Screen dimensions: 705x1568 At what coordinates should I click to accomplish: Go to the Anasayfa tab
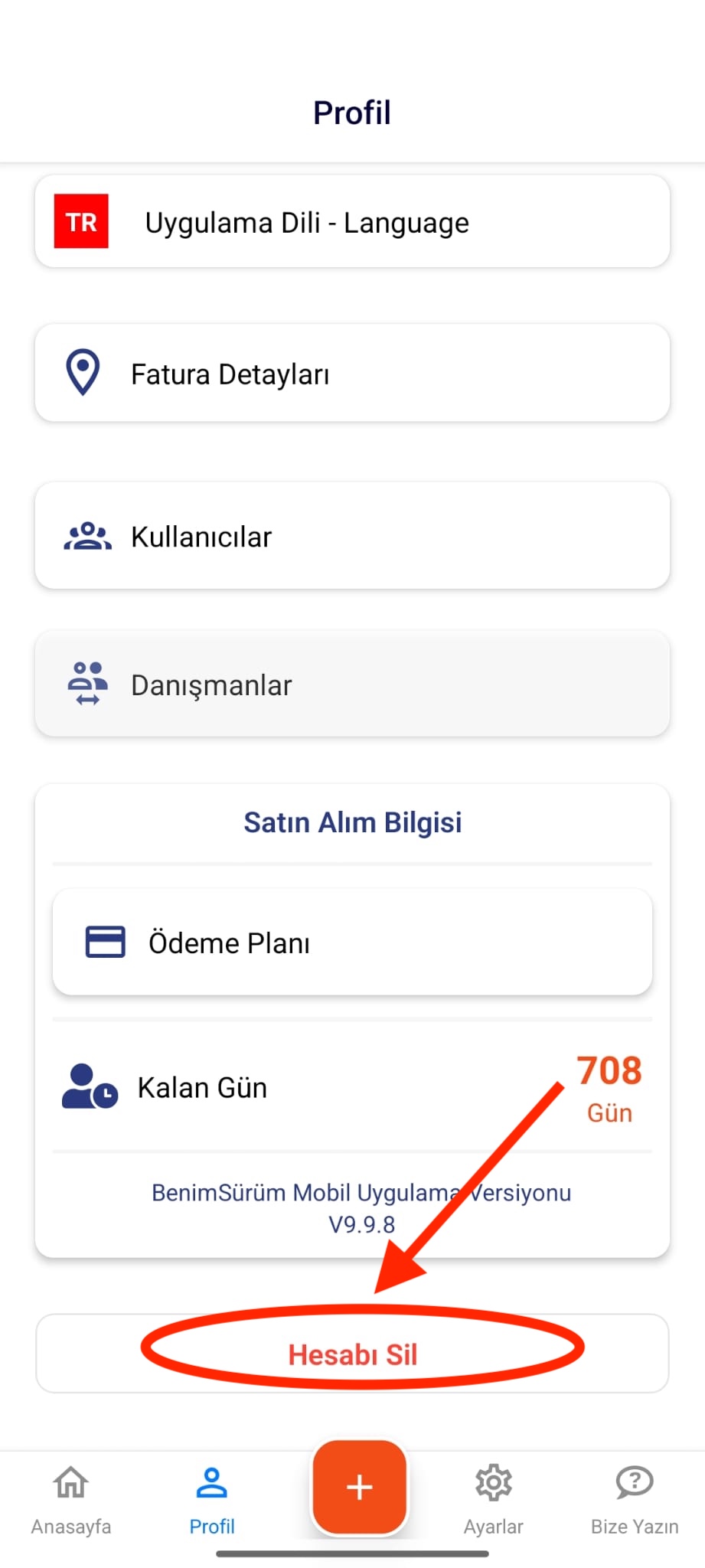pyautogui.click(x=71, y=1499)
